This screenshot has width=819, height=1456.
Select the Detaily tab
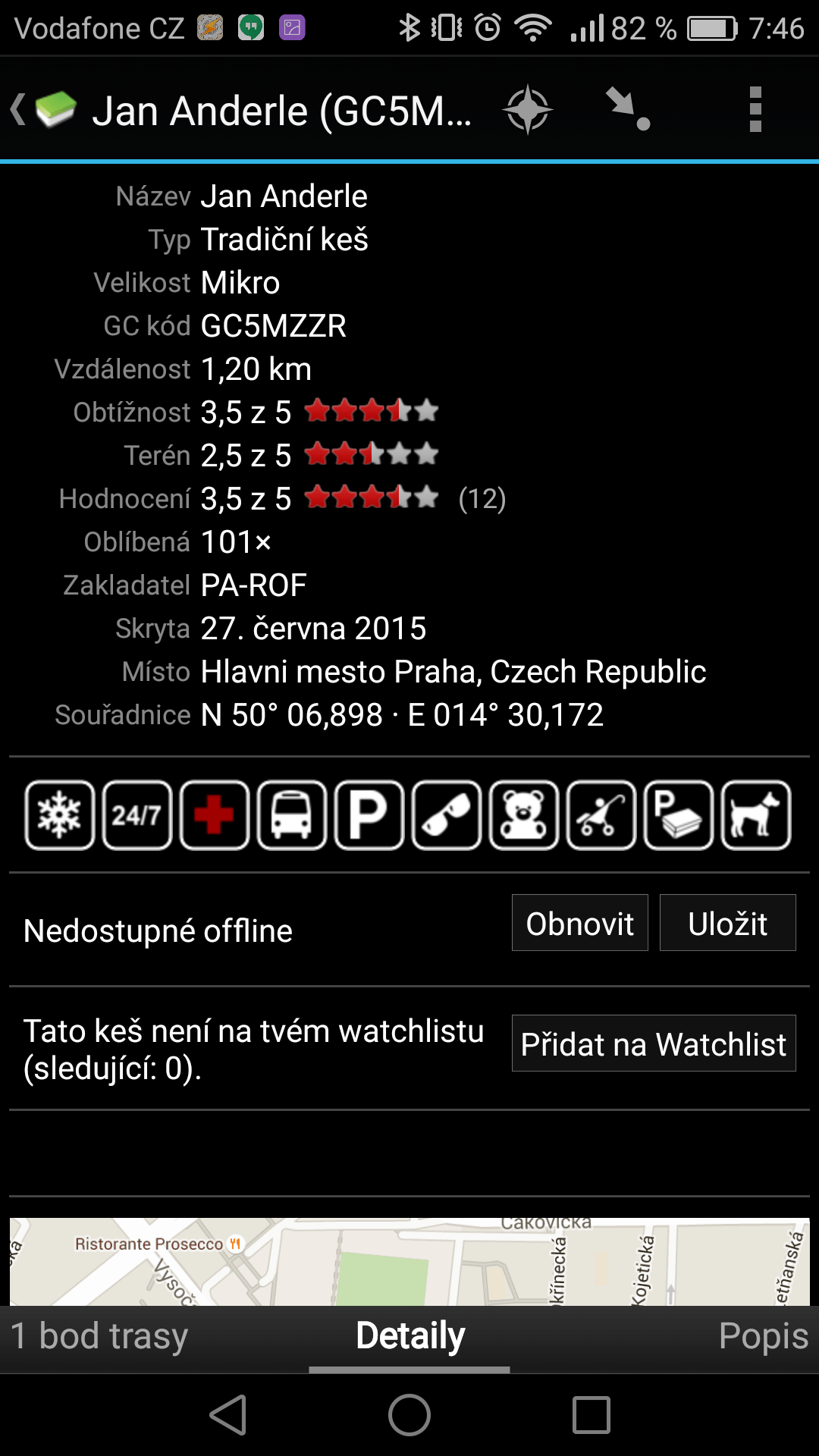[x=409, y=1336]
